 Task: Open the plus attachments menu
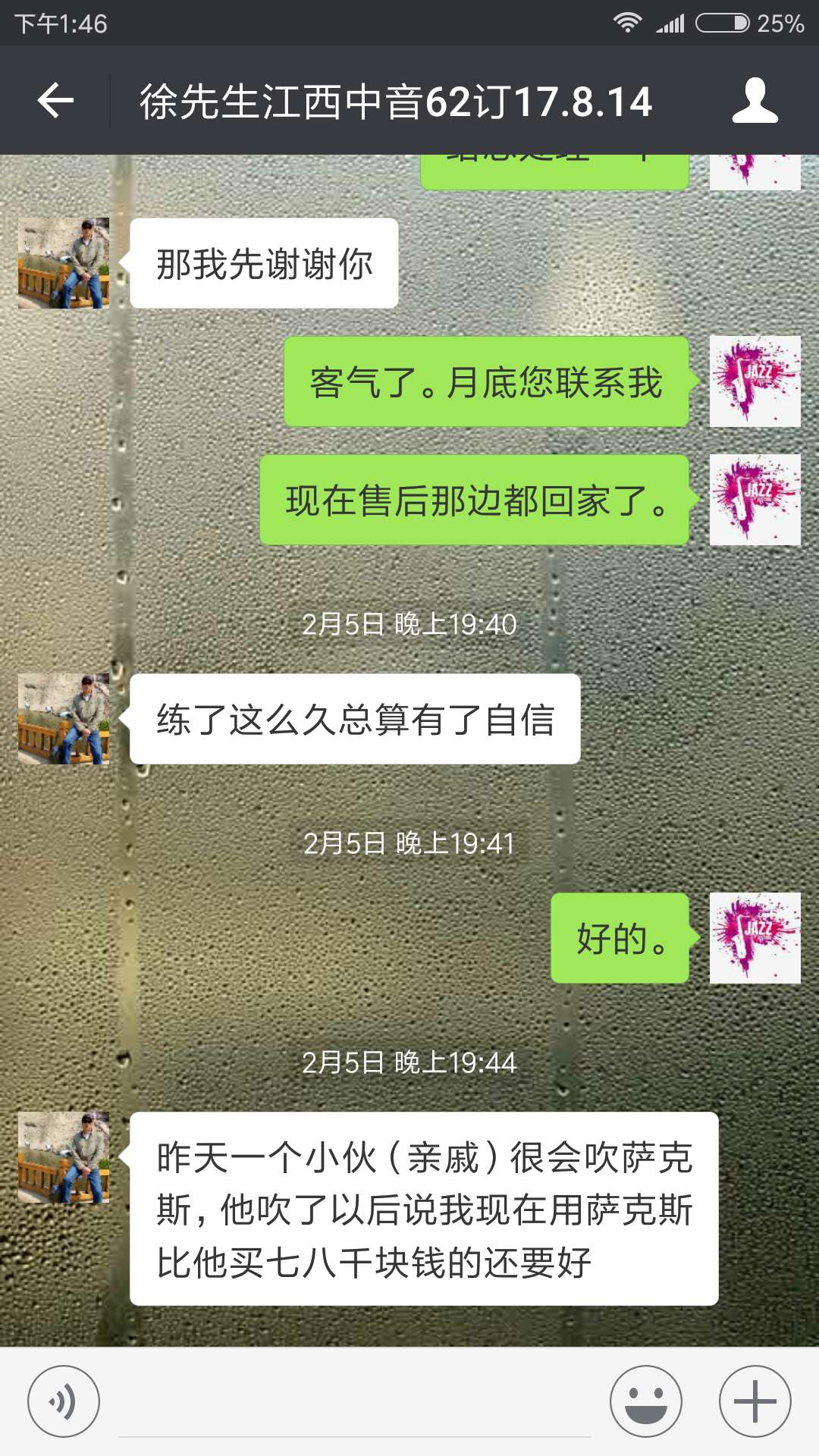[755, 1401]
